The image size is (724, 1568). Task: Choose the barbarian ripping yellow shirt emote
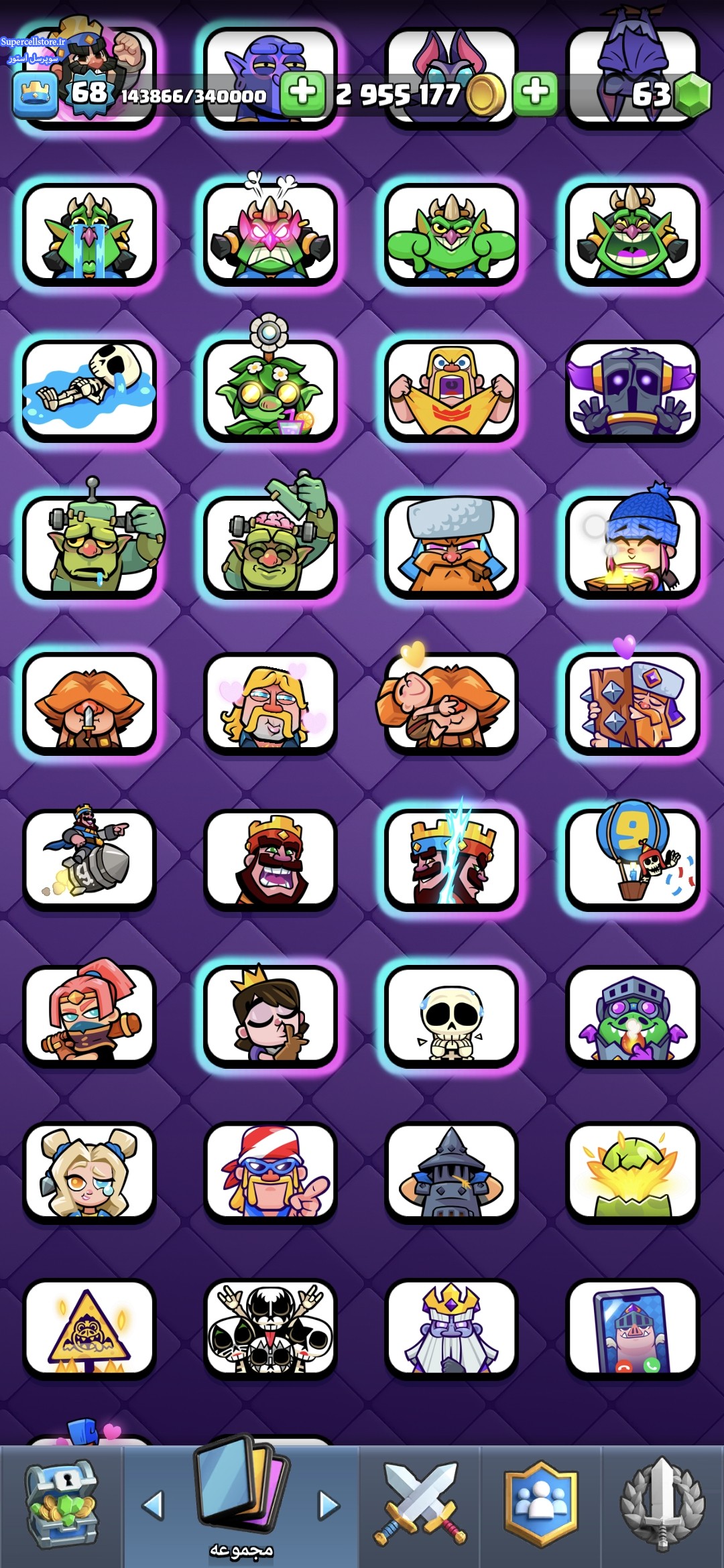451,391
